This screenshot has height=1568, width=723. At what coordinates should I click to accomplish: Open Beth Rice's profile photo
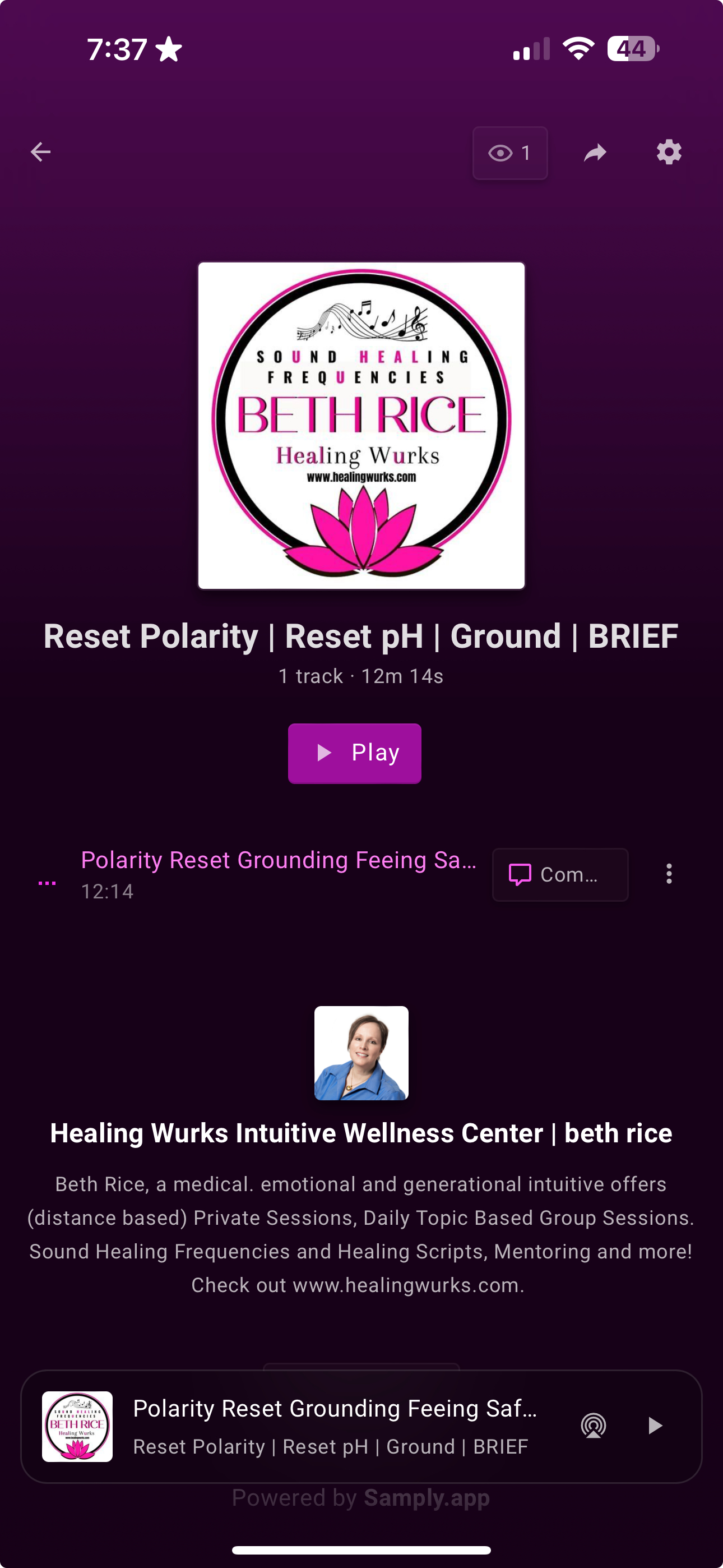tap(361, 1053)
